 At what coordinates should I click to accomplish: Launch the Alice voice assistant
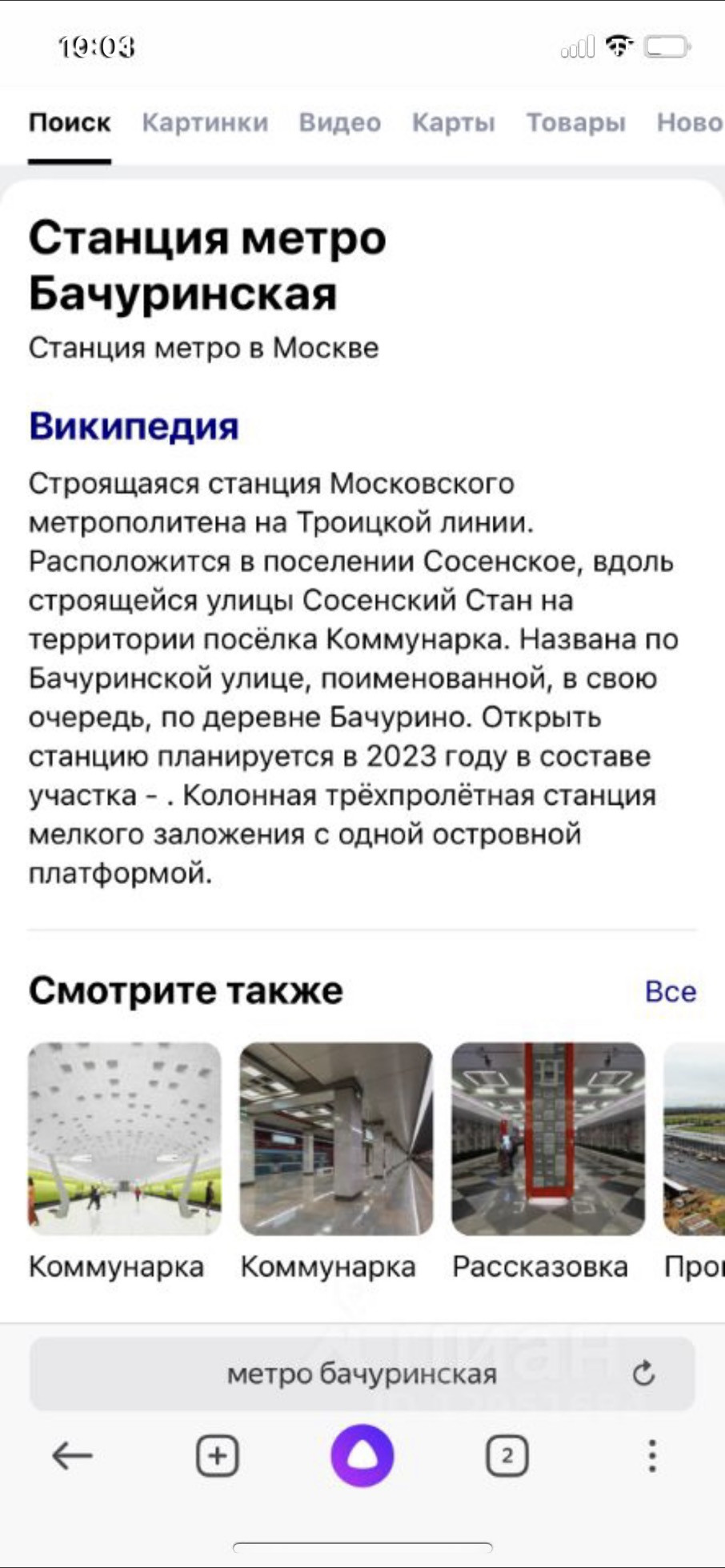tap(362, 1455)
